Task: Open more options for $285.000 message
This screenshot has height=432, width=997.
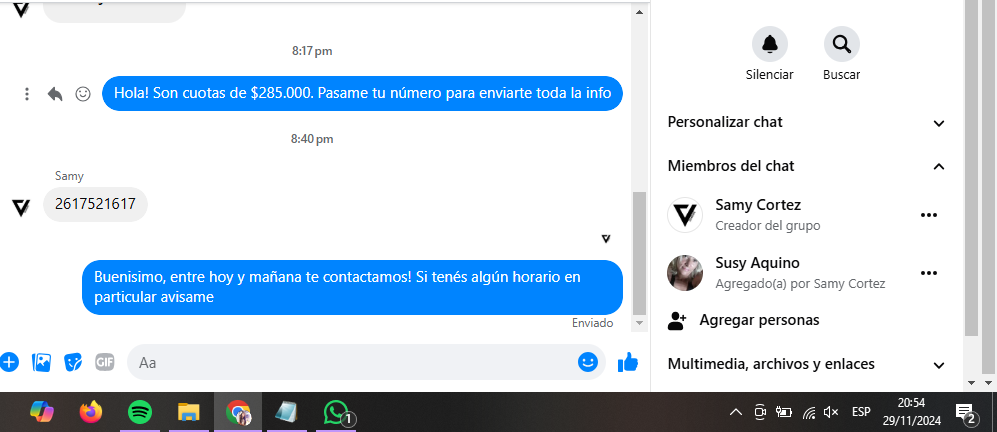Action: [x=27, y=94]
